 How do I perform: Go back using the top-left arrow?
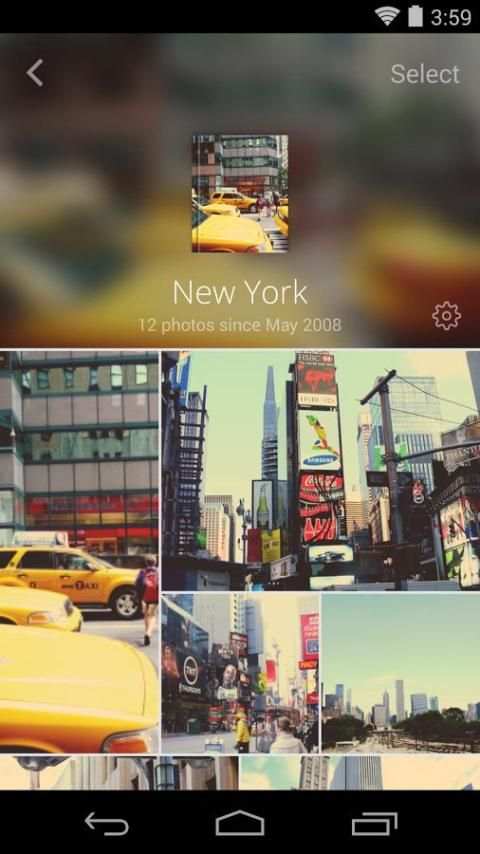point(35,73)
